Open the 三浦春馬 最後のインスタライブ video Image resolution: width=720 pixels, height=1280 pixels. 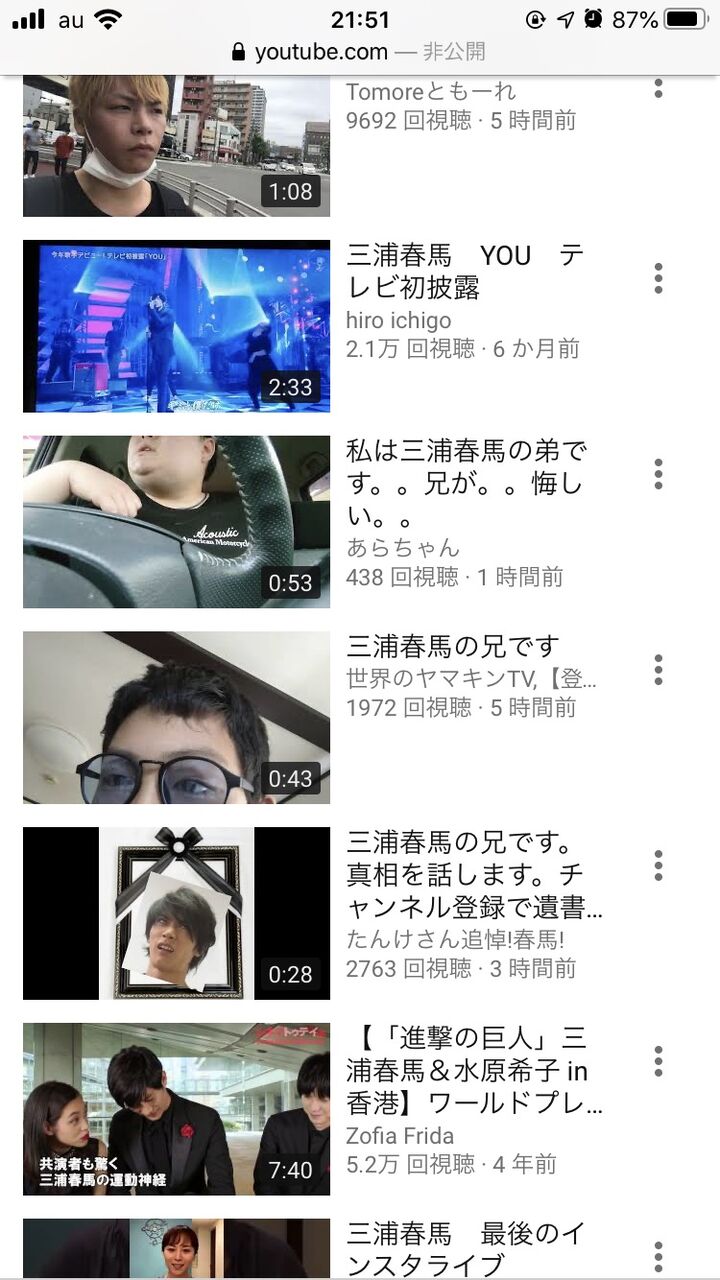[176, 1248]
